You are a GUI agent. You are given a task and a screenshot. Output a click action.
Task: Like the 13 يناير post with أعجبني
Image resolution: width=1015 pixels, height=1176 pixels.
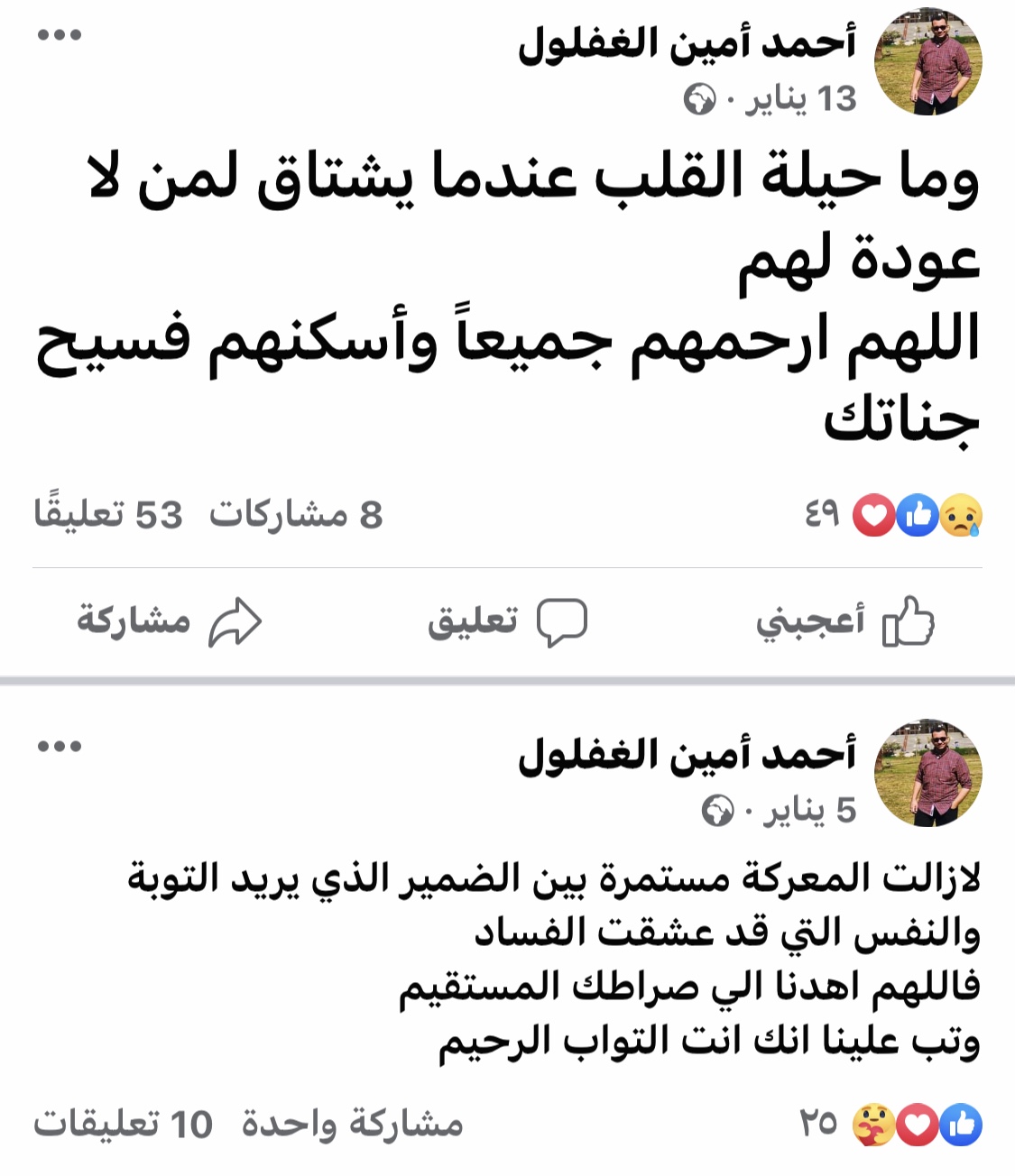click(x=845, y=621)
